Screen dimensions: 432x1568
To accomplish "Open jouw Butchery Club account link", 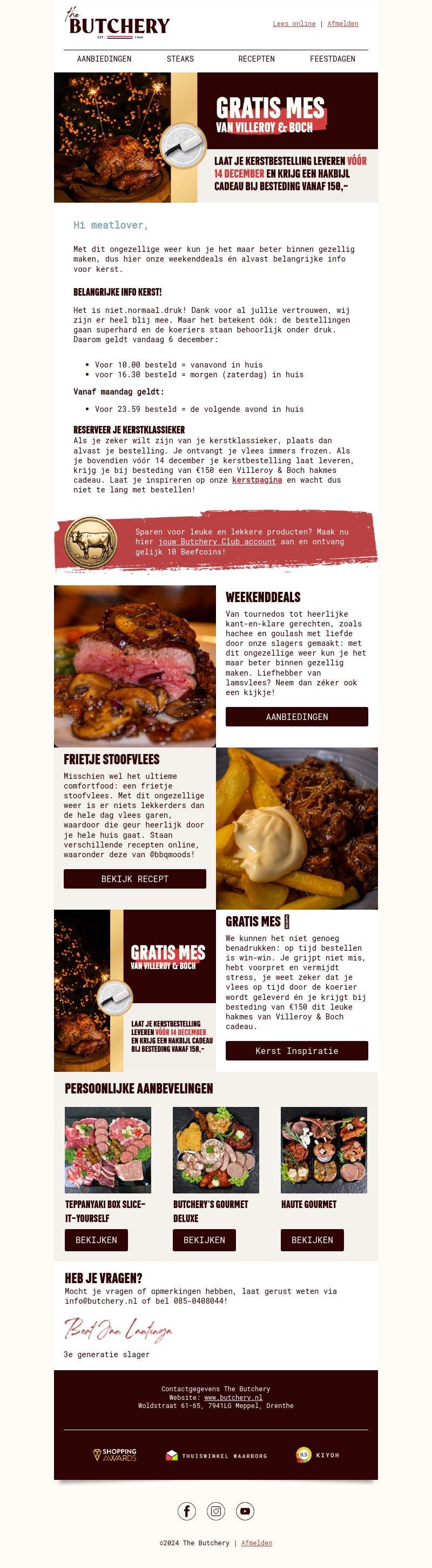I will click(x=217, y=542).
